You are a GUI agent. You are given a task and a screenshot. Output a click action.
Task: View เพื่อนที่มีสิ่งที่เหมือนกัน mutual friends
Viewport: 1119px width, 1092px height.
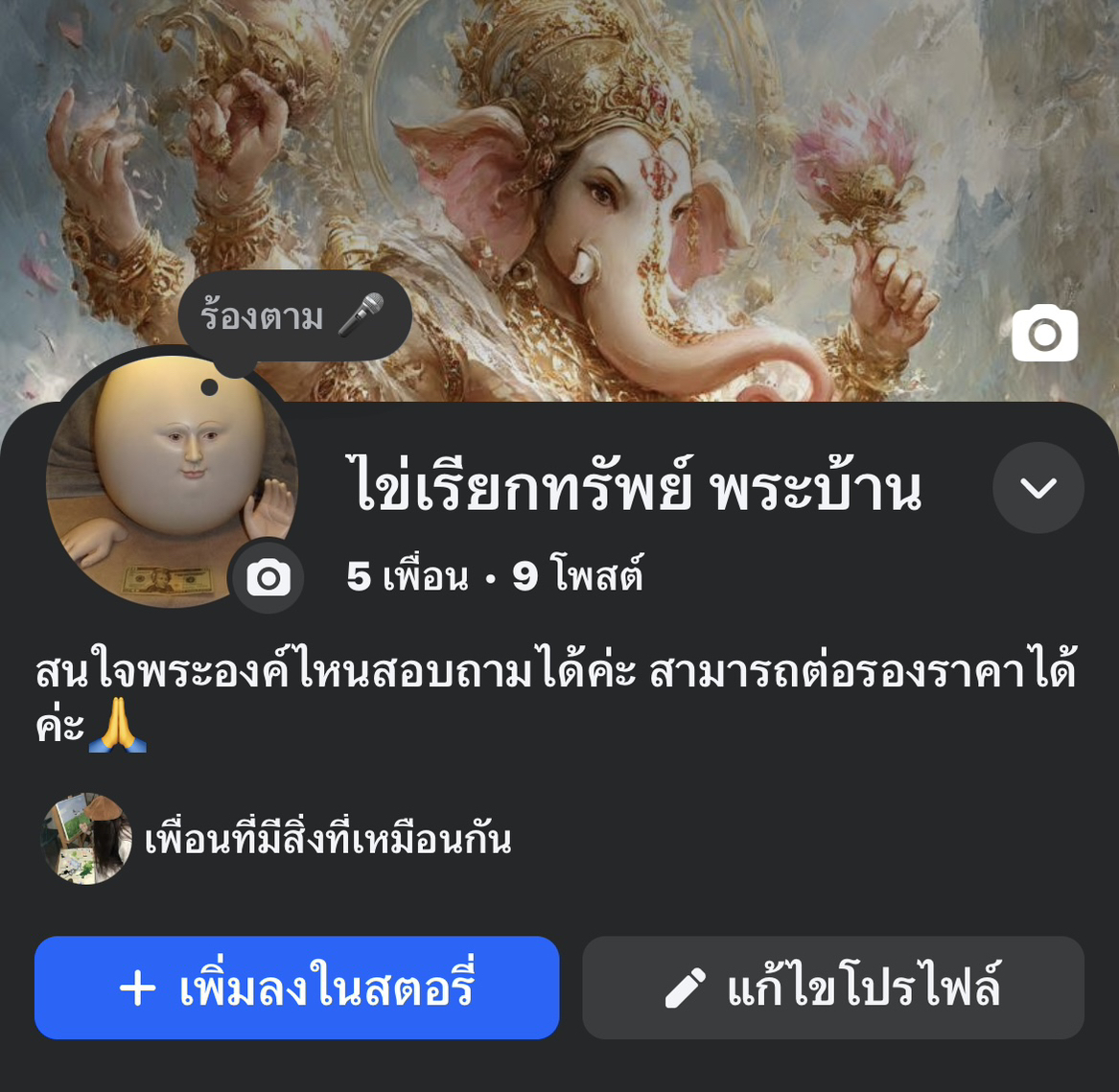[x=326, y=841]
